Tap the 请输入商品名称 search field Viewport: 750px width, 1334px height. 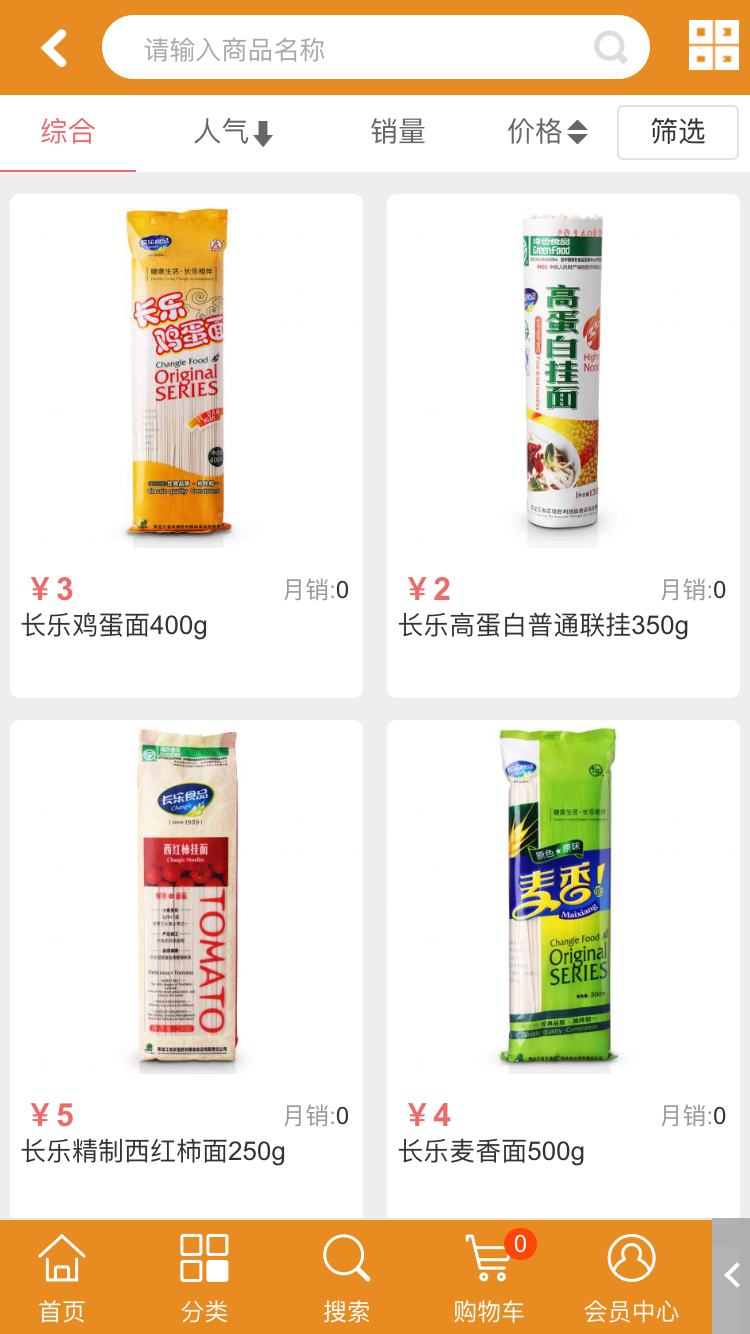tap(360, 48)
